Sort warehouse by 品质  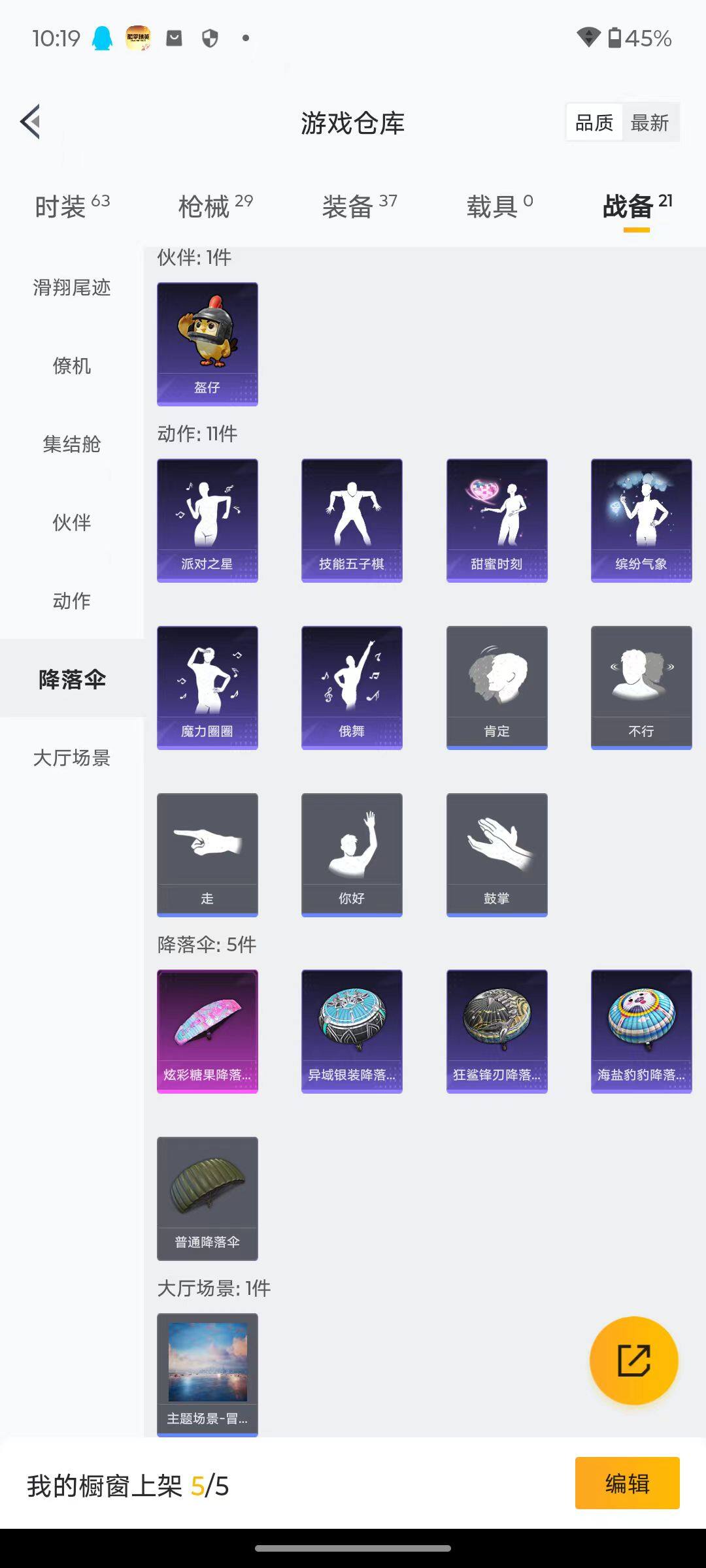[x=594, y=122]
